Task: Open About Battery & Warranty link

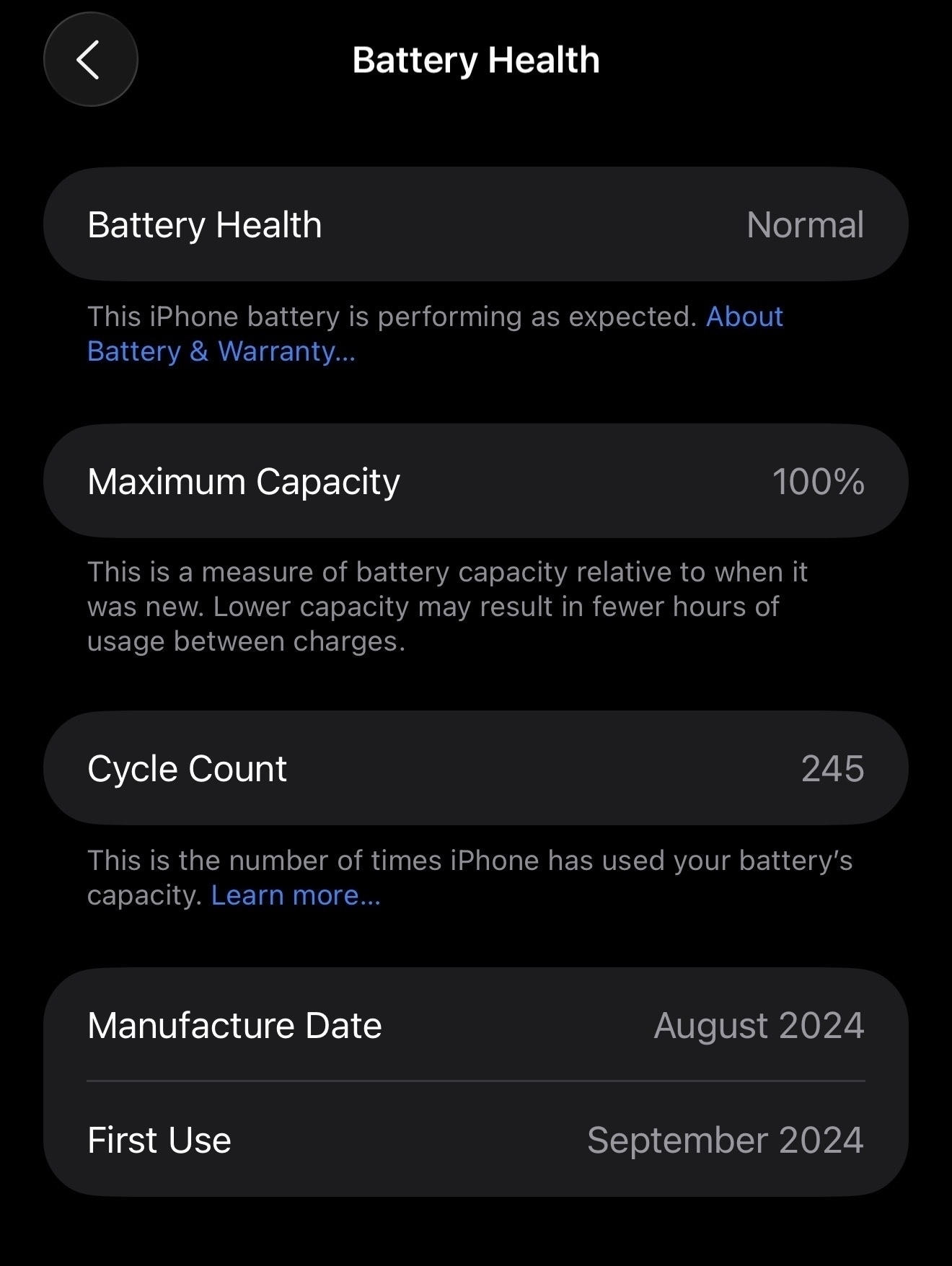Action: click(221, 351)
